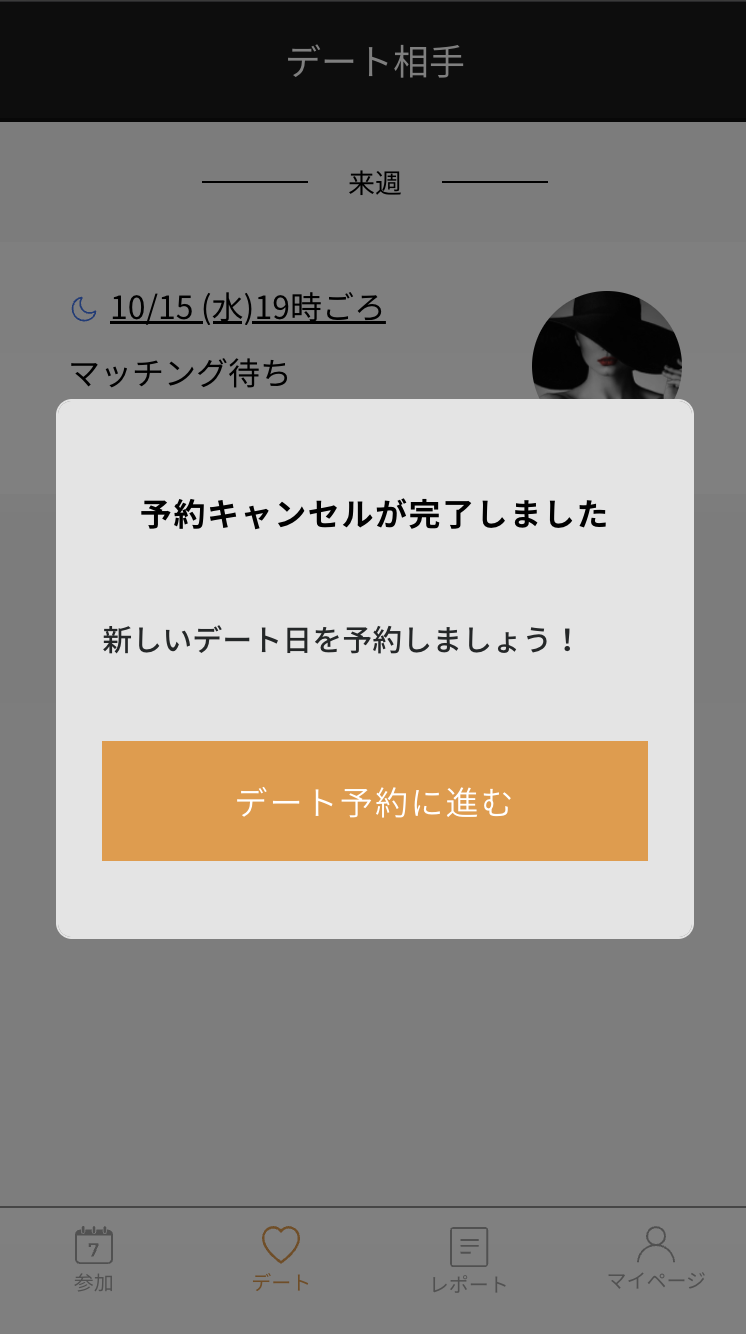The image size is (746, 1334).
Task: Go to the レポート tab
Action: [469, 1259]
